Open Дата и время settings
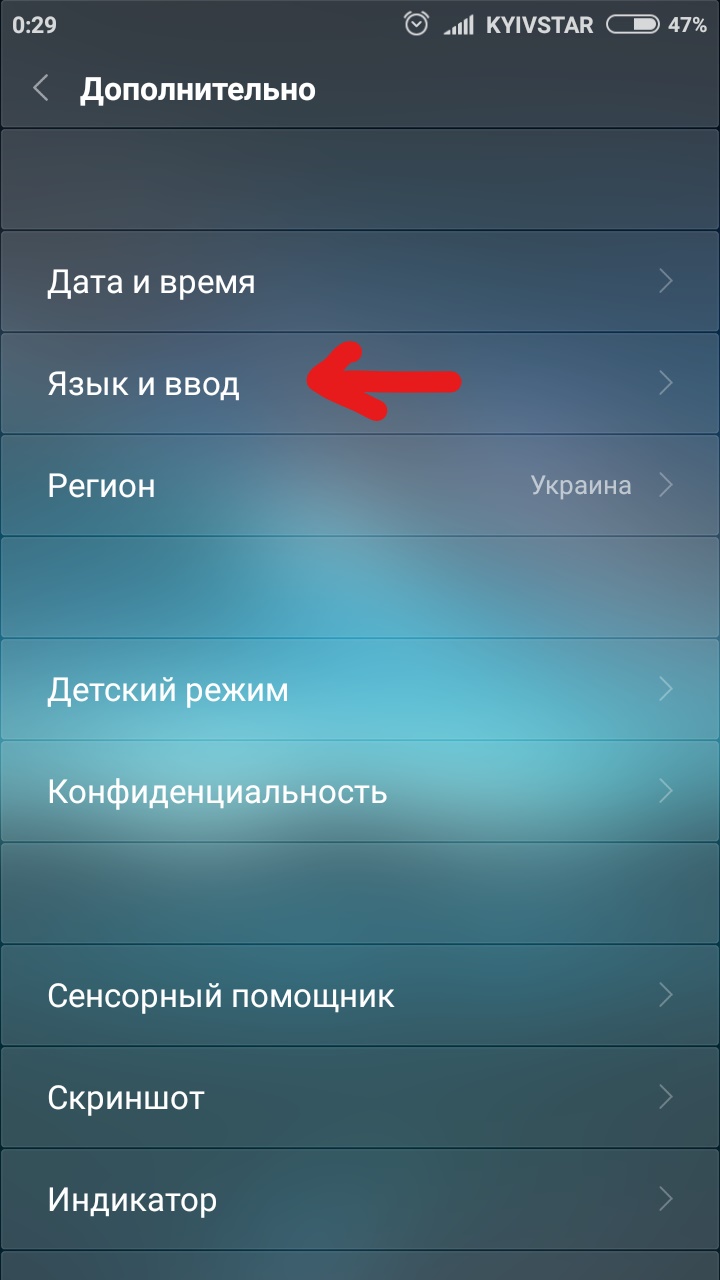This screenshot has height=1280, width=720. pyautogui.click(x=360, y=282)
